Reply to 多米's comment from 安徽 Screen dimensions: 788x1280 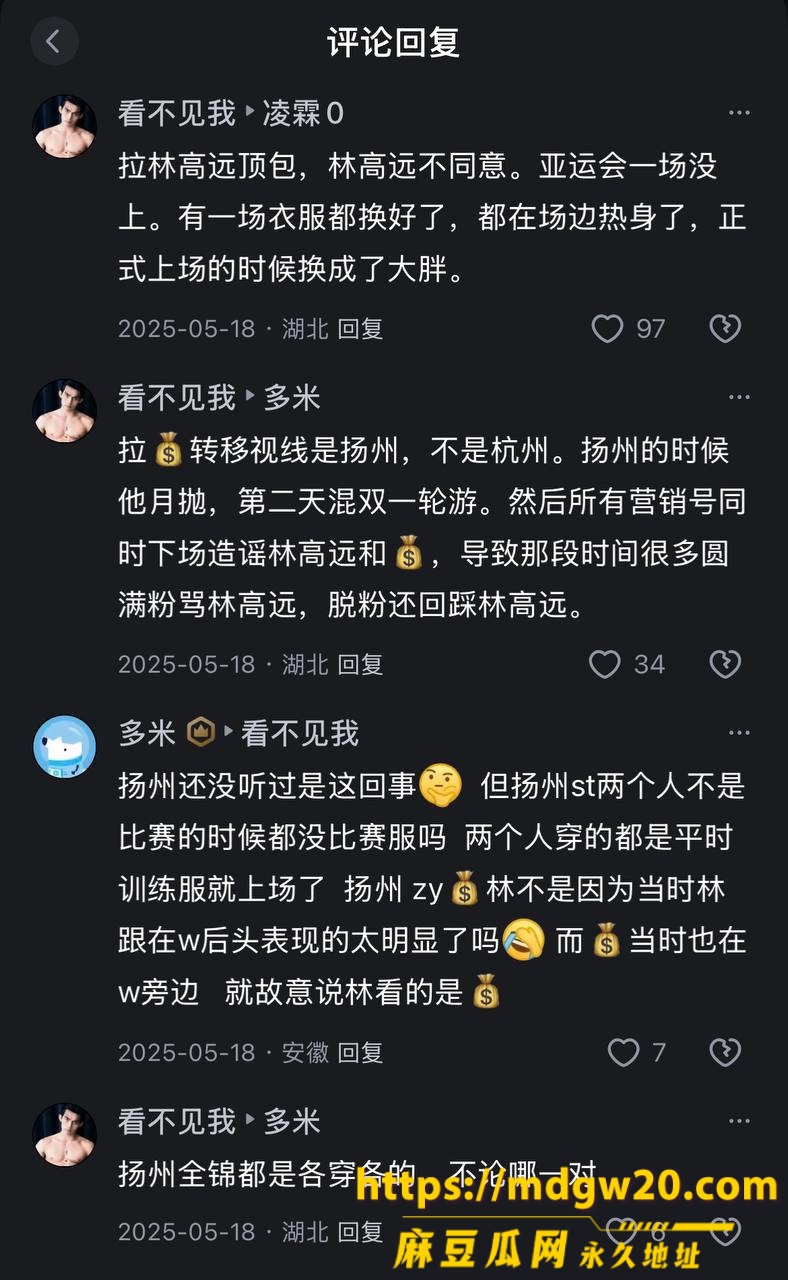(x=360, y=1052)
